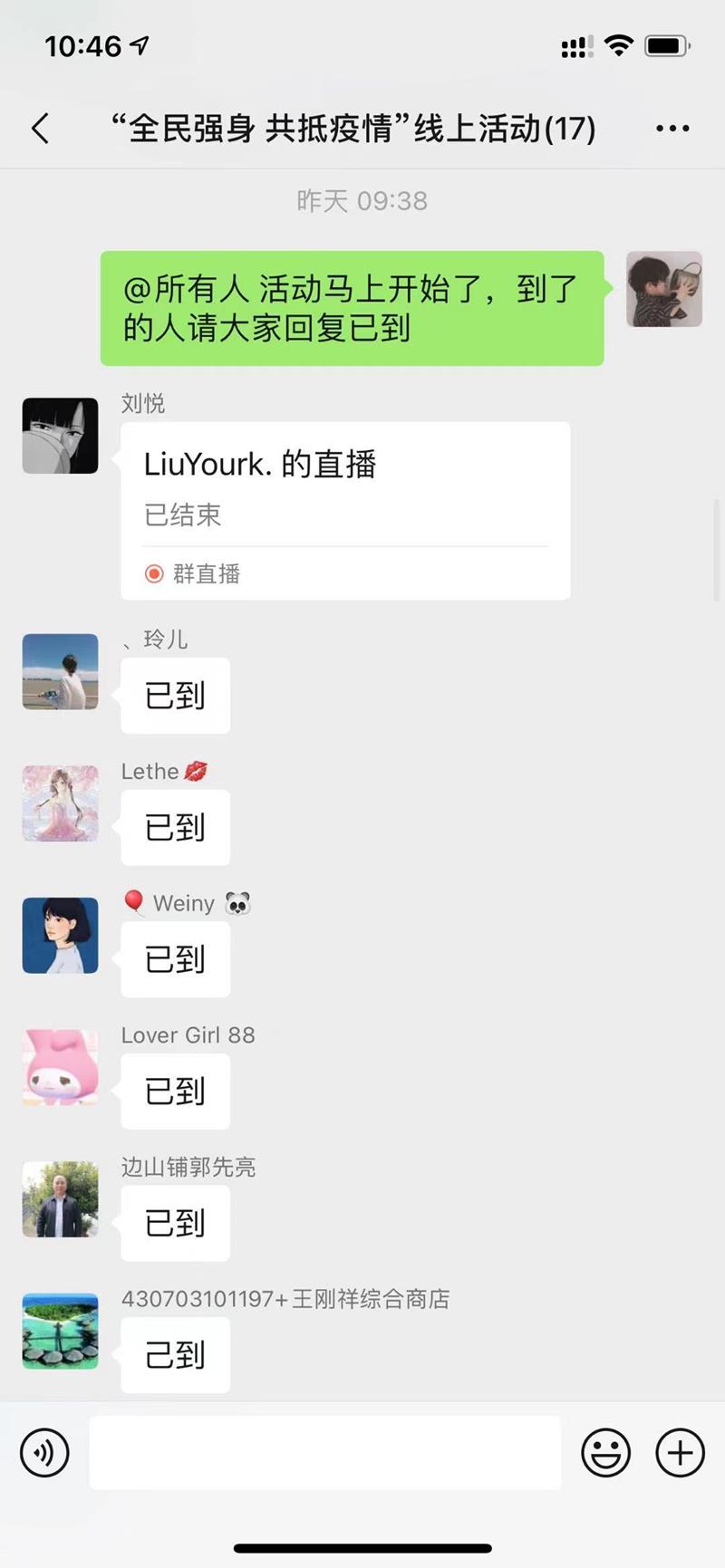Open my own avatar beside the green message

point(664,289)
